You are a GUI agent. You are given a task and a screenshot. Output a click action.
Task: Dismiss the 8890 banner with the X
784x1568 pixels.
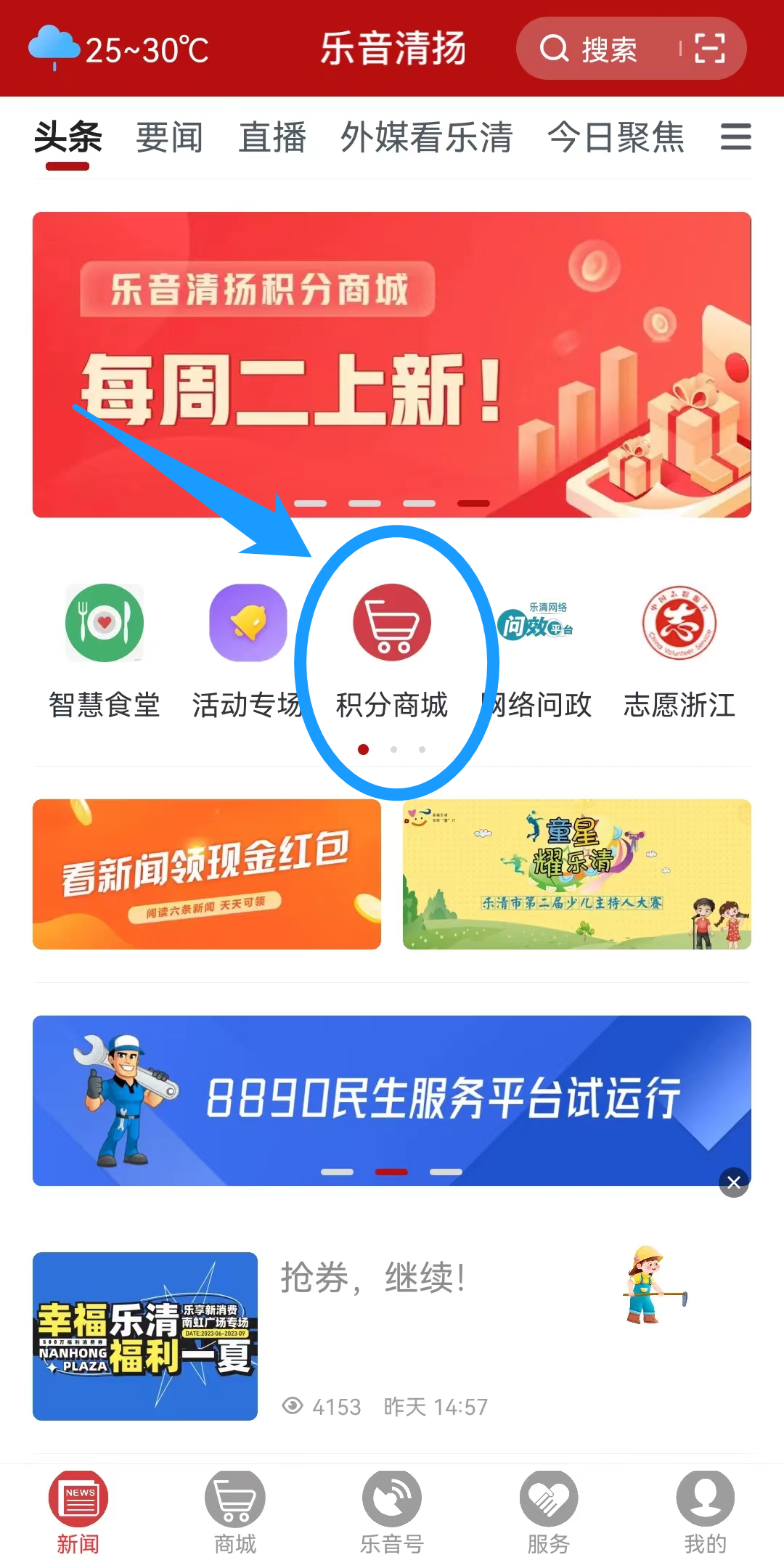point(734,1183)
